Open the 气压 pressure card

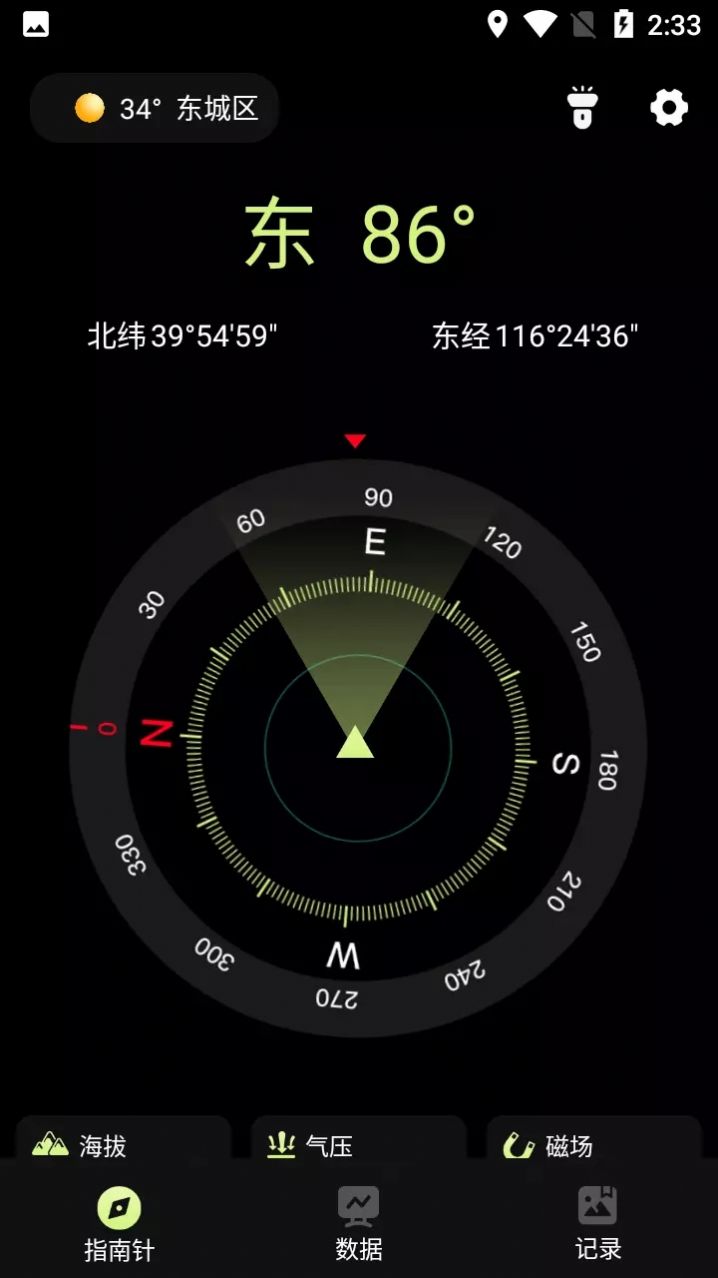[x=358, y=1142]
